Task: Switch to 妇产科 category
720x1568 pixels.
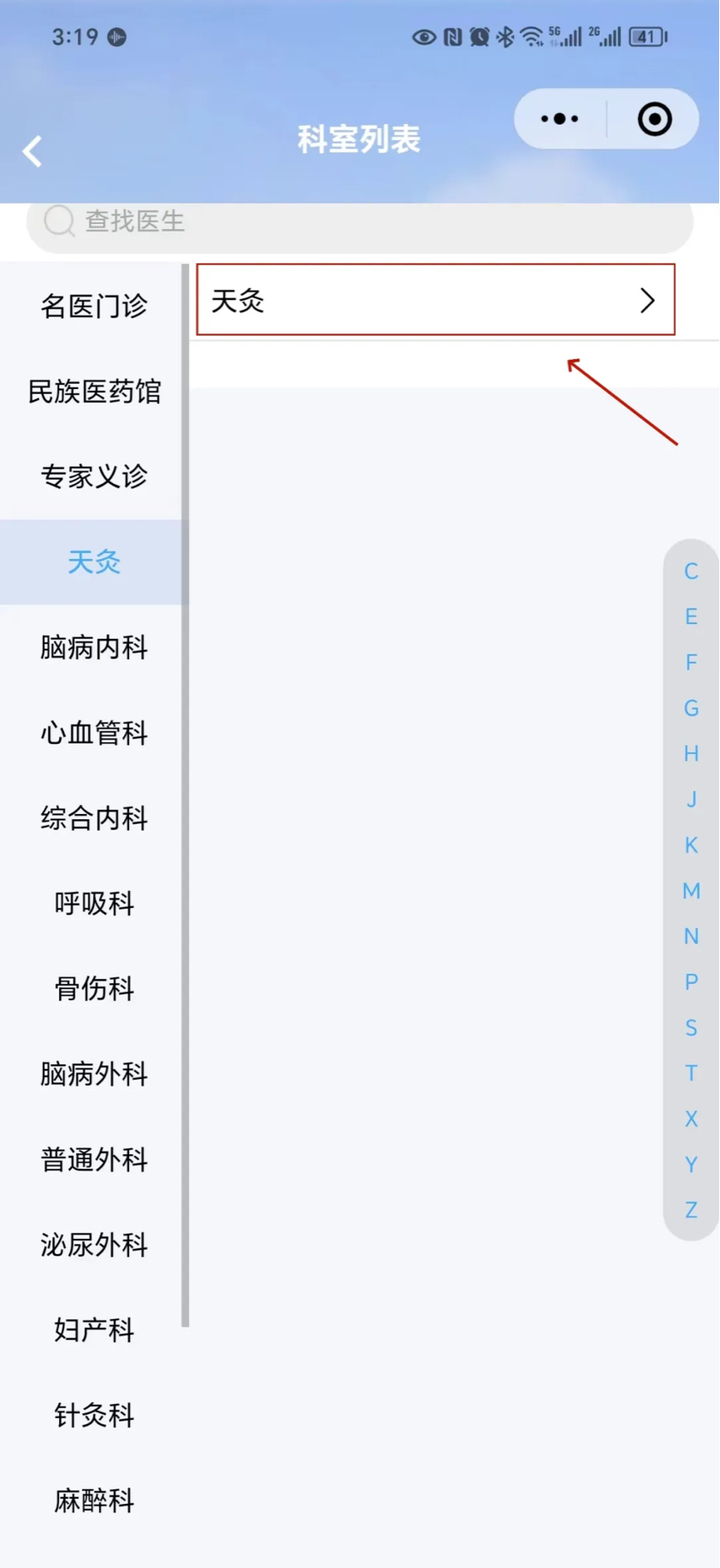Action: (x=94, y=1329)
